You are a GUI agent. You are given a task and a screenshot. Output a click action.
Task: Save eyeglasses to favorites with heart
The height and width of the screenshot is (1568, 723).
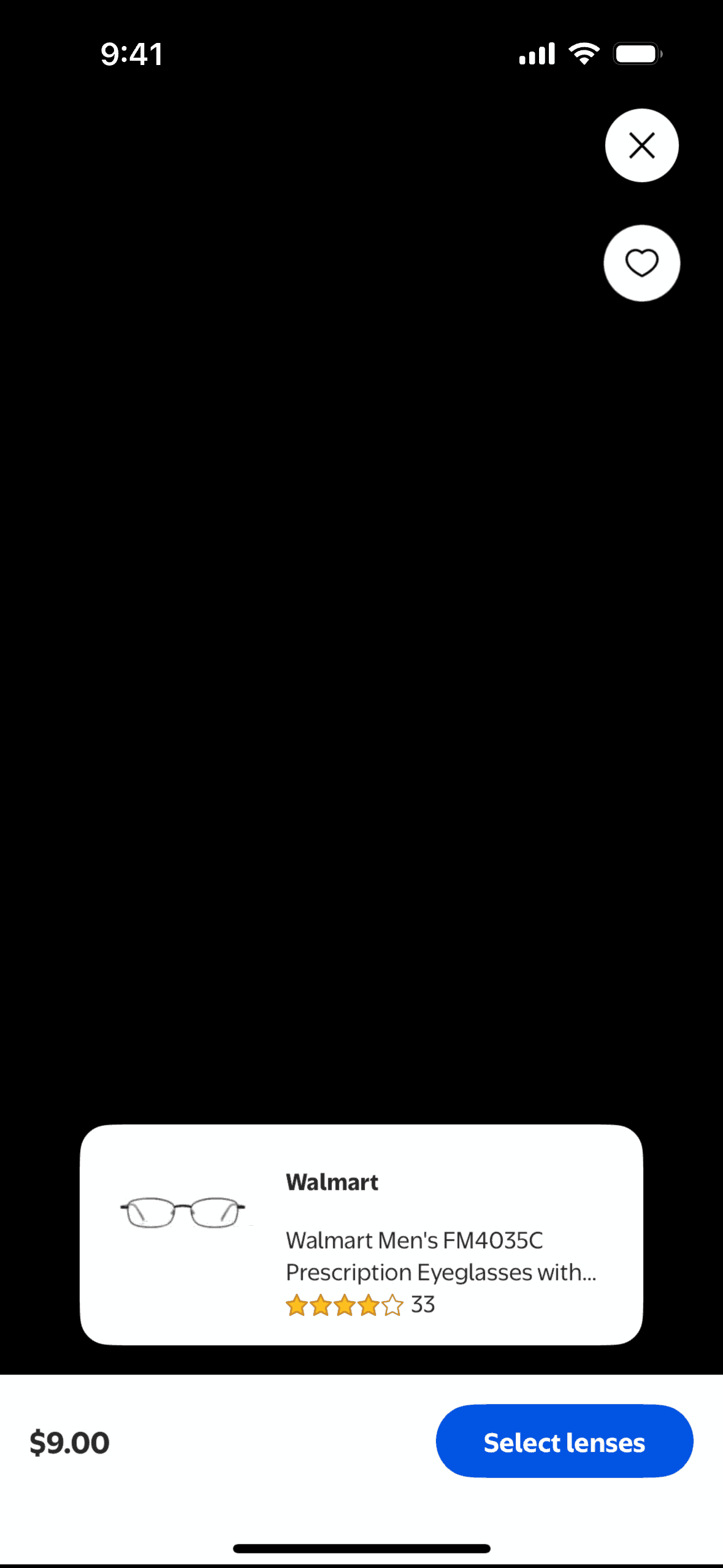coord(641,263)
